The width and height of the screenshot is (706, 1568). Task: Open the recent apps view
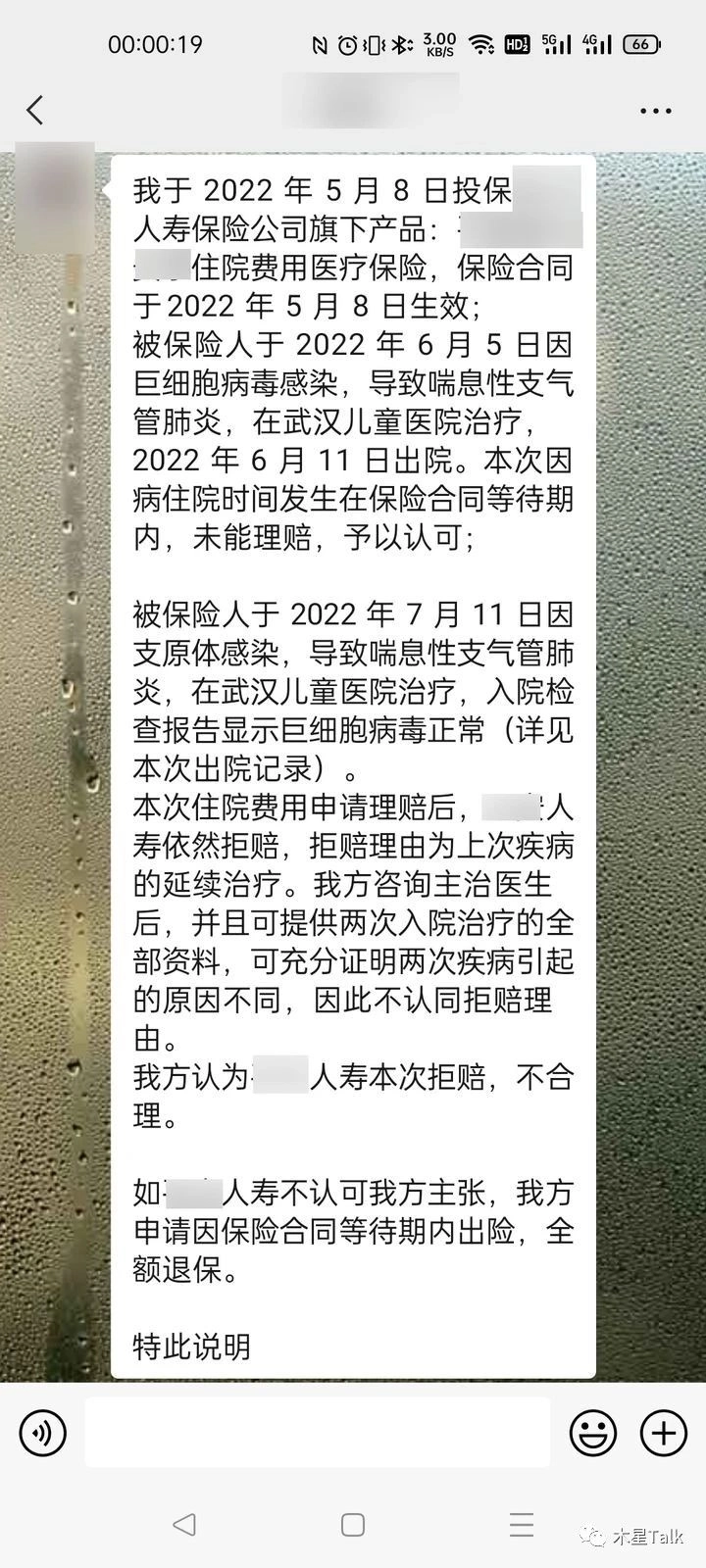(x=522, y=1524)
